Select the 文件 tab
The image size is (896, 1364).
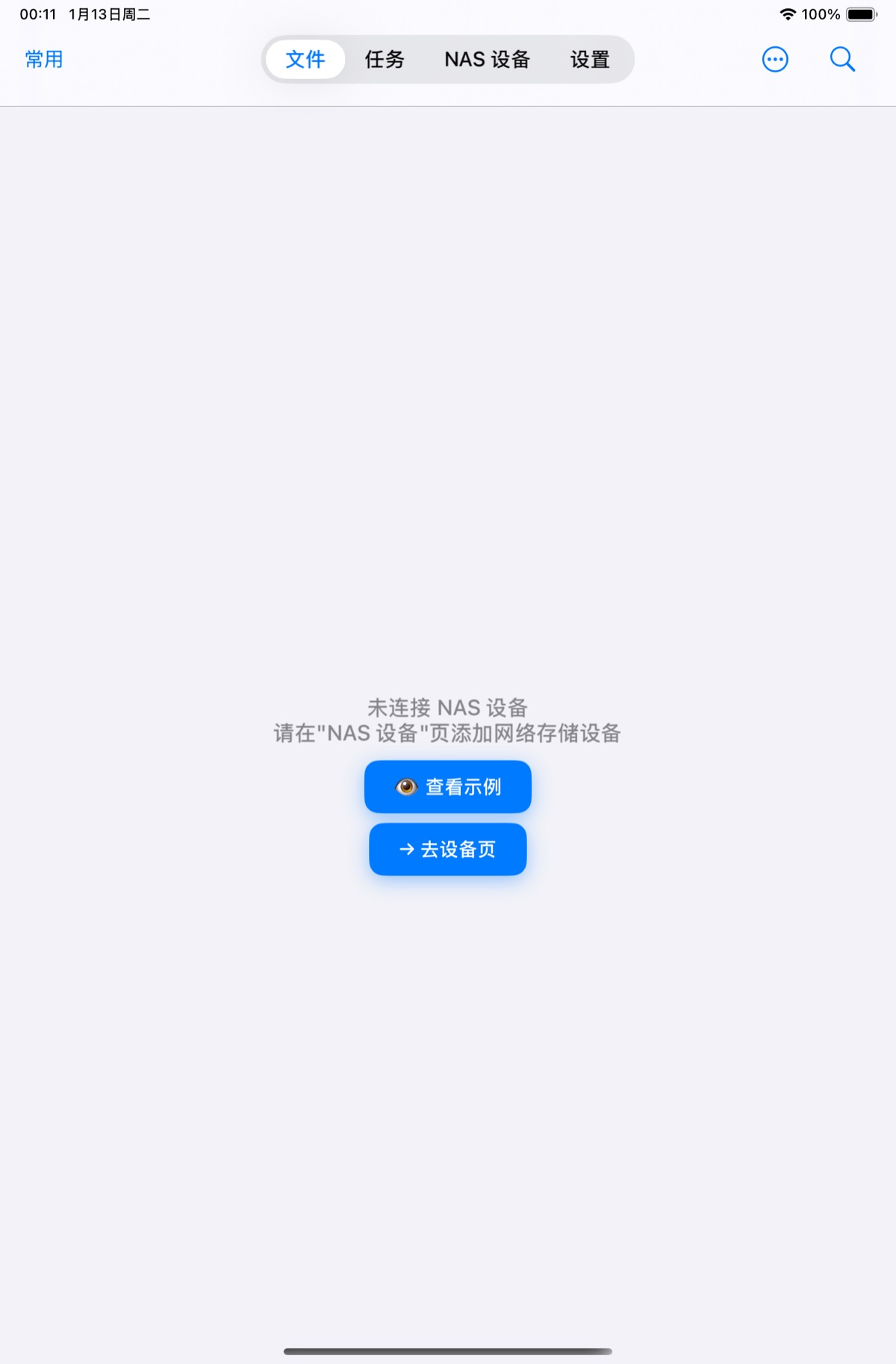305,59
